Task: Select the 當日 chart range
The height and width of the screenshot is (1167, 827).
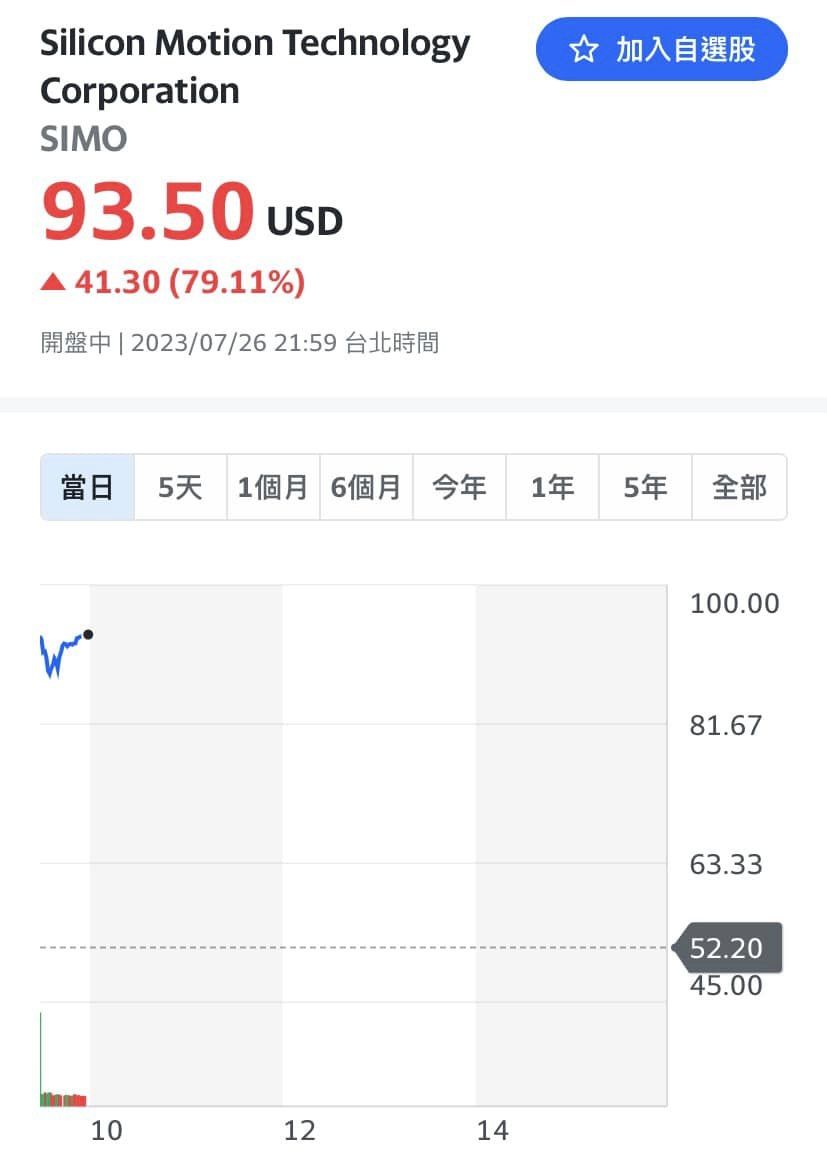Action: pos(87,487)
